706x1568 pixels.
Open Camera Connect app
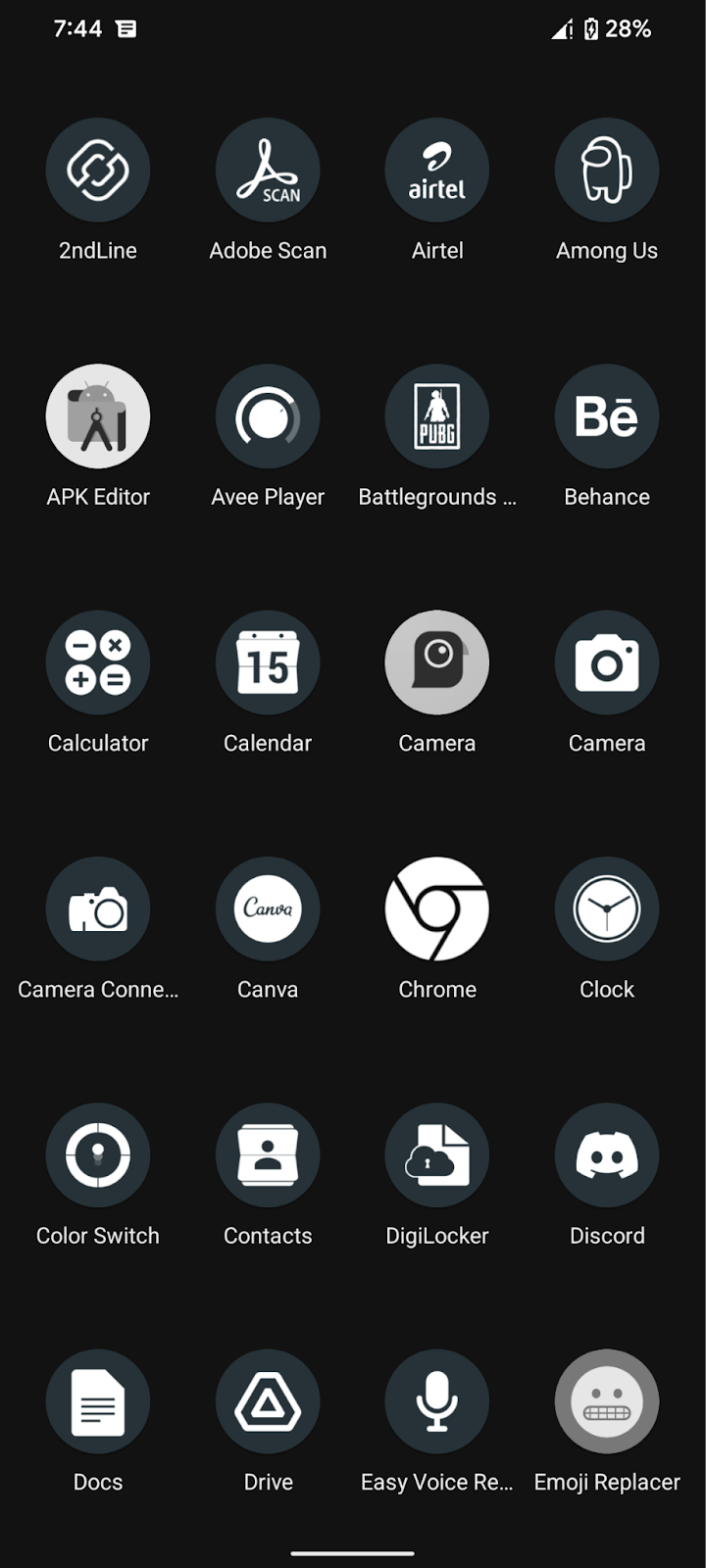98,909
